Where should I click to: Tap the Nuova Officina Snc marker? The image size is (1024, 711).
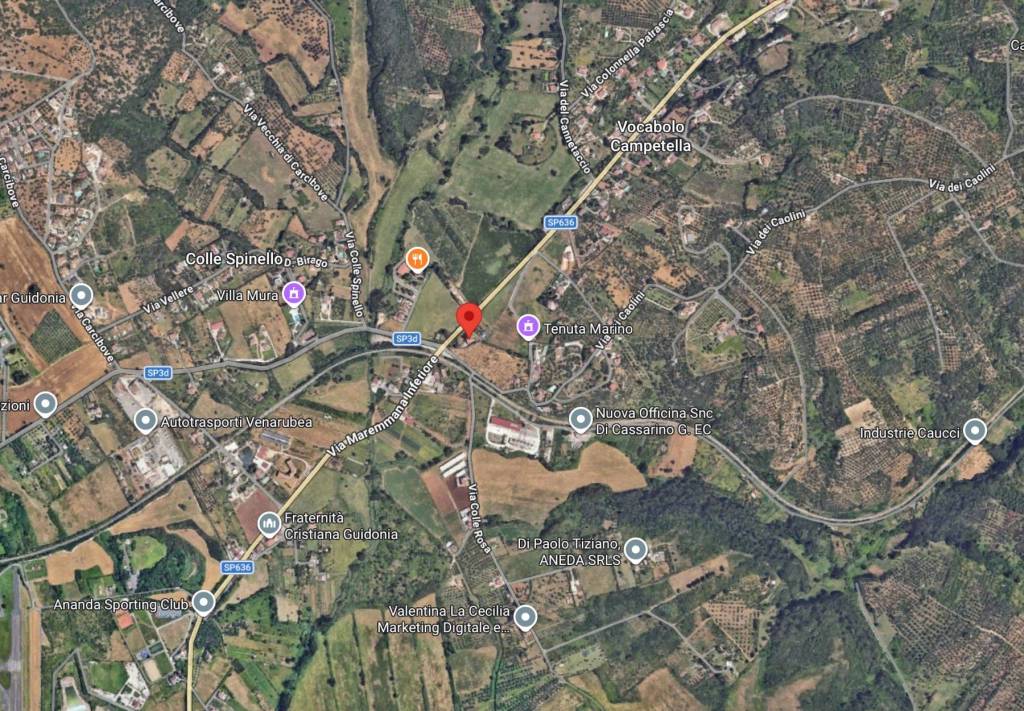tap(580, 419)
